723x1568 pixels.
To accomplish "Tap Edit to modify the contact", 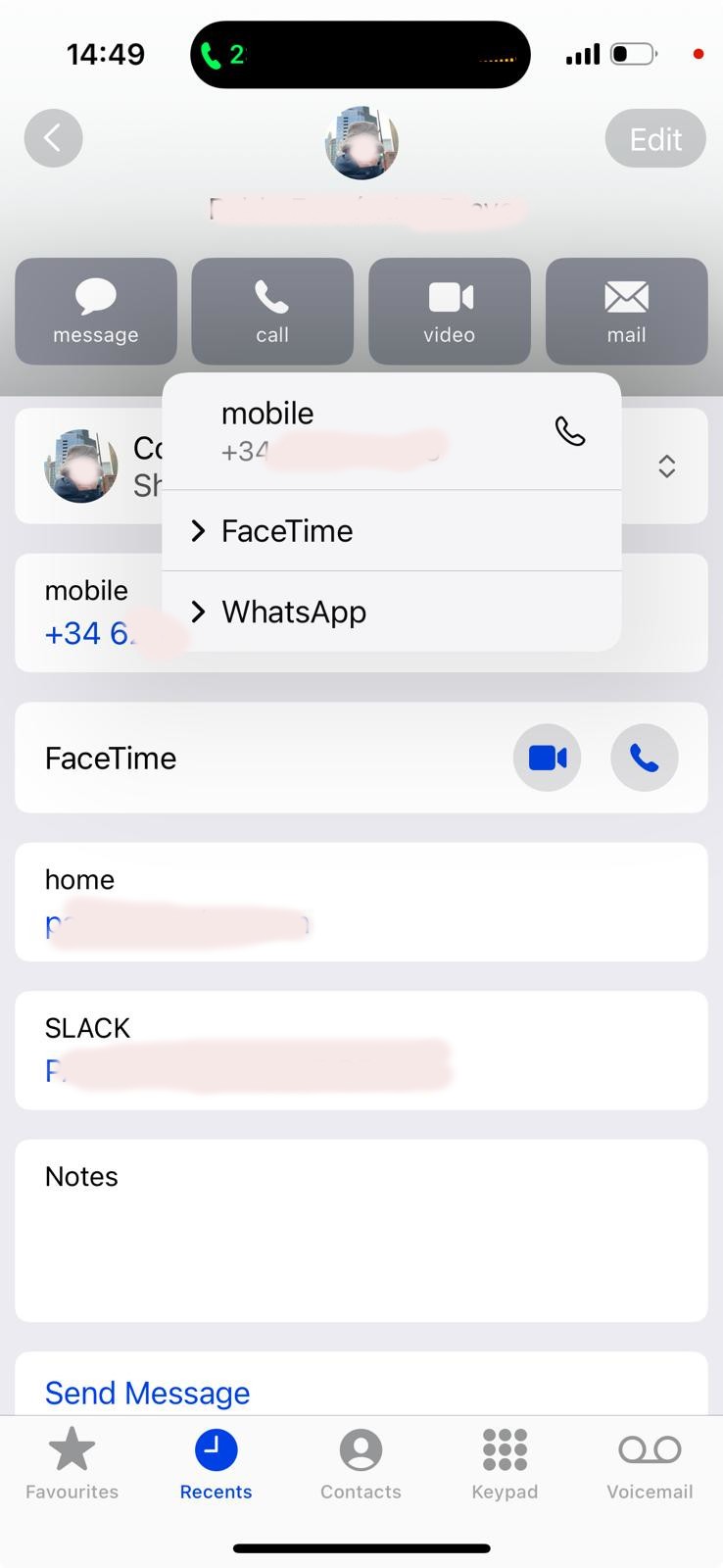I will [655, 139].
